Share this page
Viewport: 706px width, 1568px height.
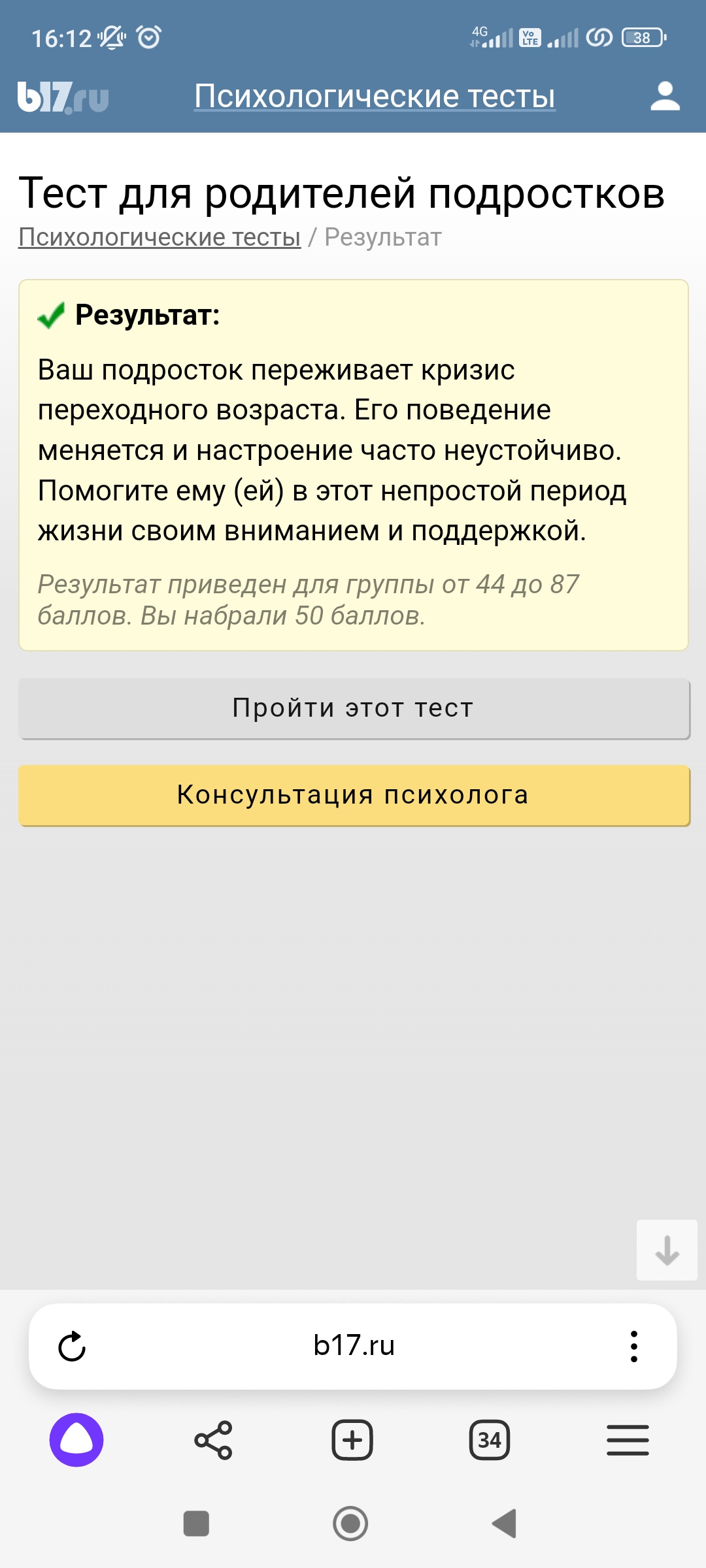214,1440
